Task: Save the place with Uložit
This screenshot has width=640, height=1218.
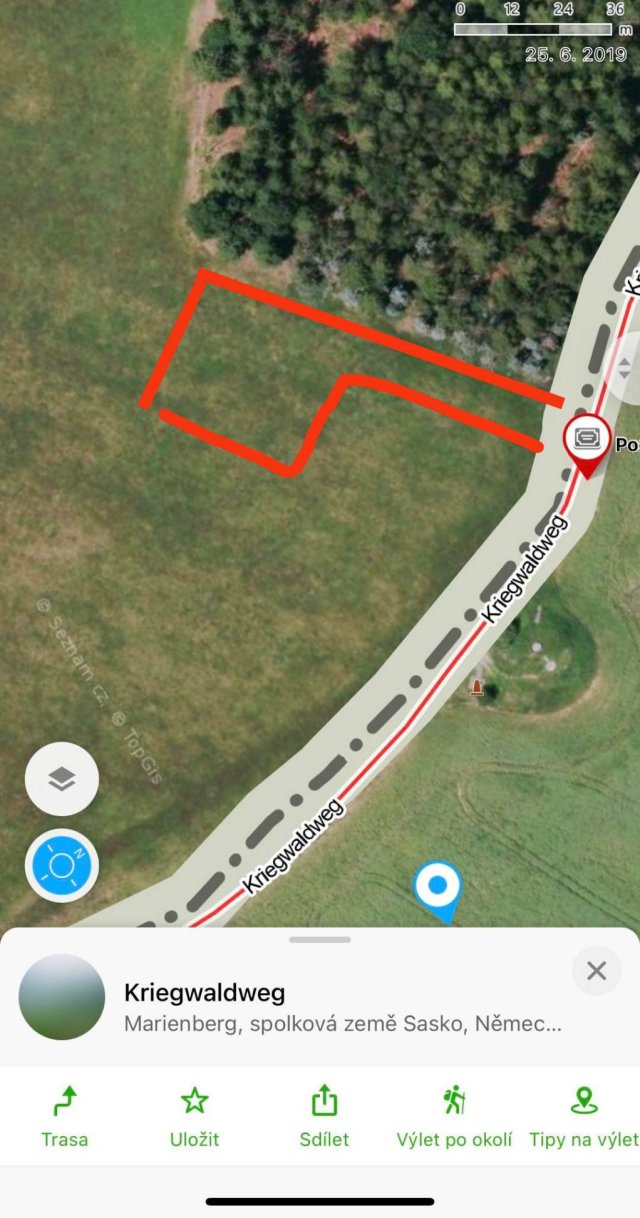Action: click(x=194, y=1117)
